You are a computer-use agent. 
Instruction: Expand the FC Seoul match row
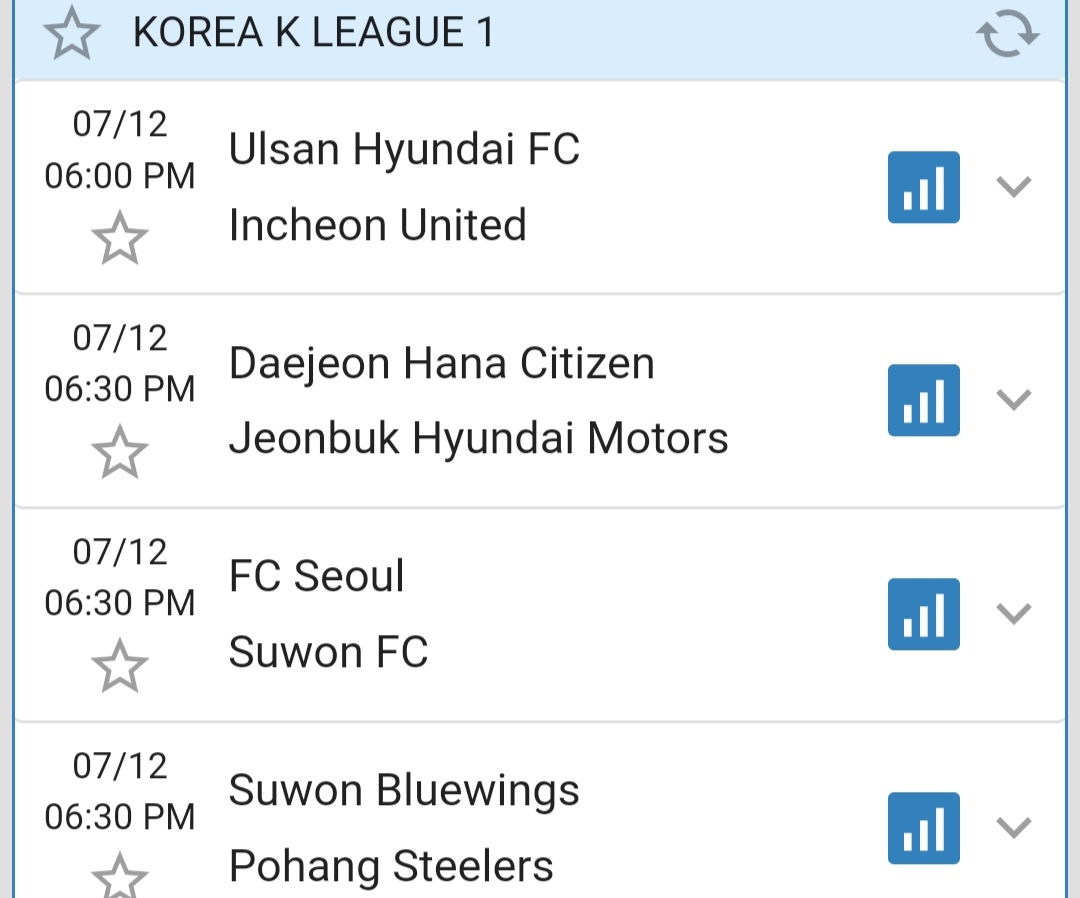(1014, 614)
